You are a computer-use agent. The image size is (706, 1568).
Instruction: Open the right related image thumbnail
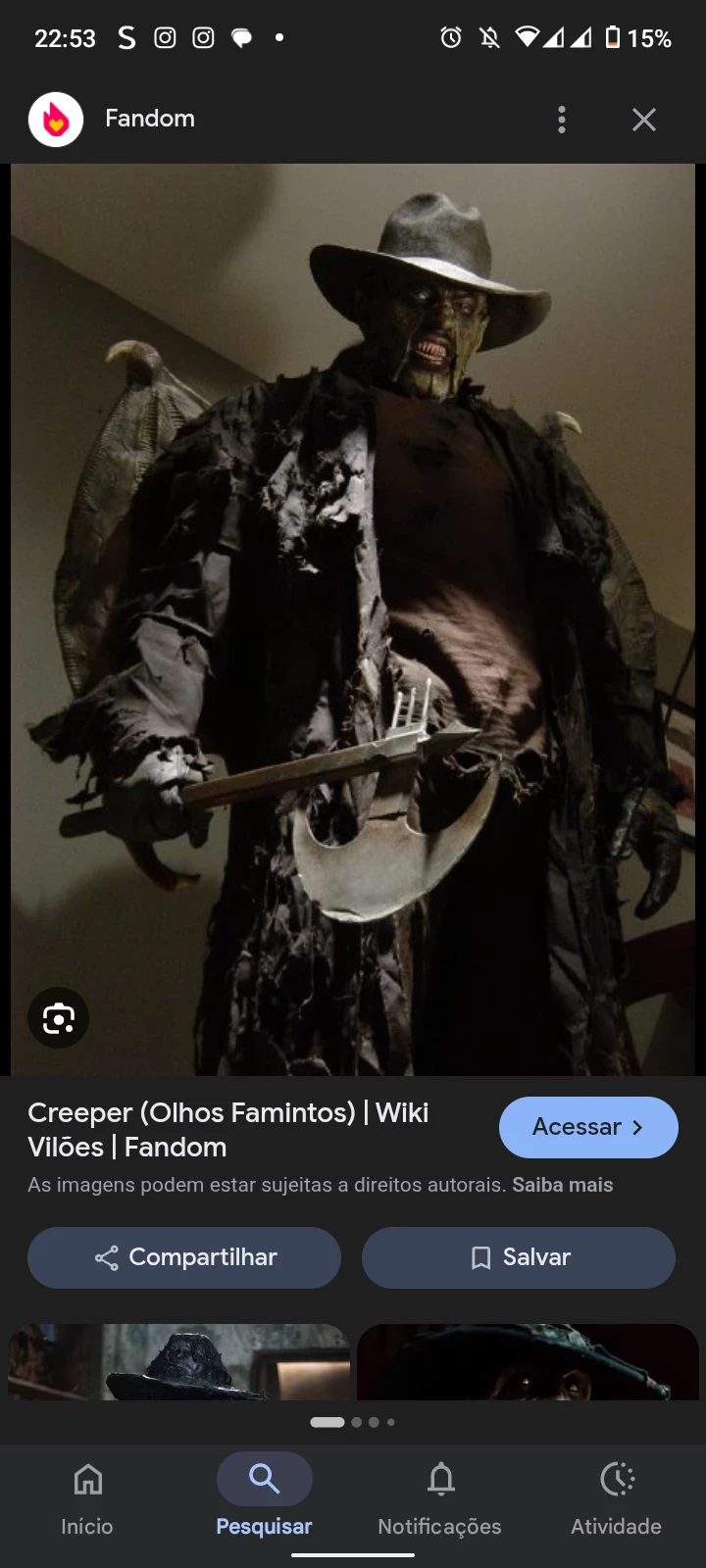click(x=528, y=1362)
